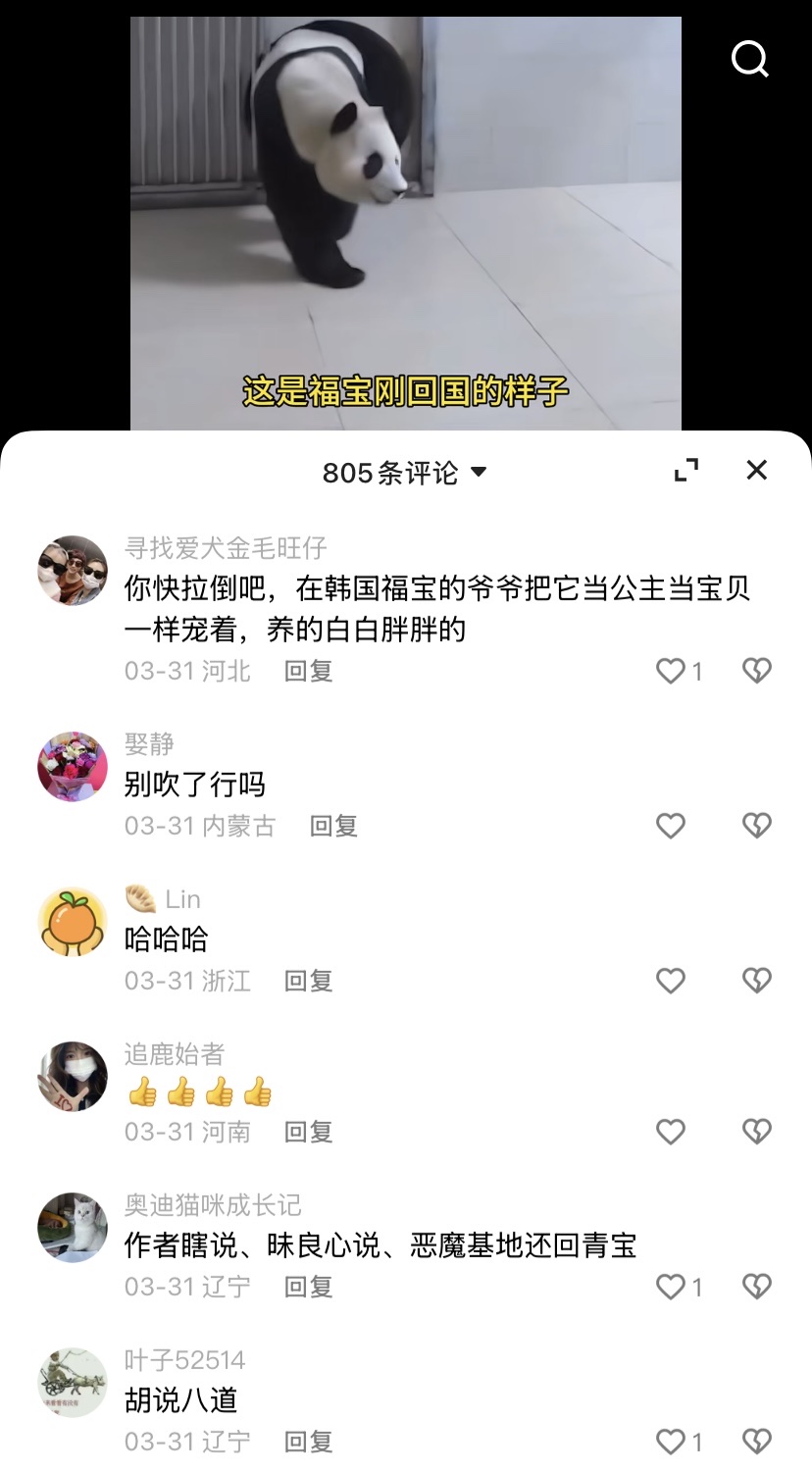
Task: Reply to 奥迪猫咪成长记's comment
Action: [x=308, y=1287]
